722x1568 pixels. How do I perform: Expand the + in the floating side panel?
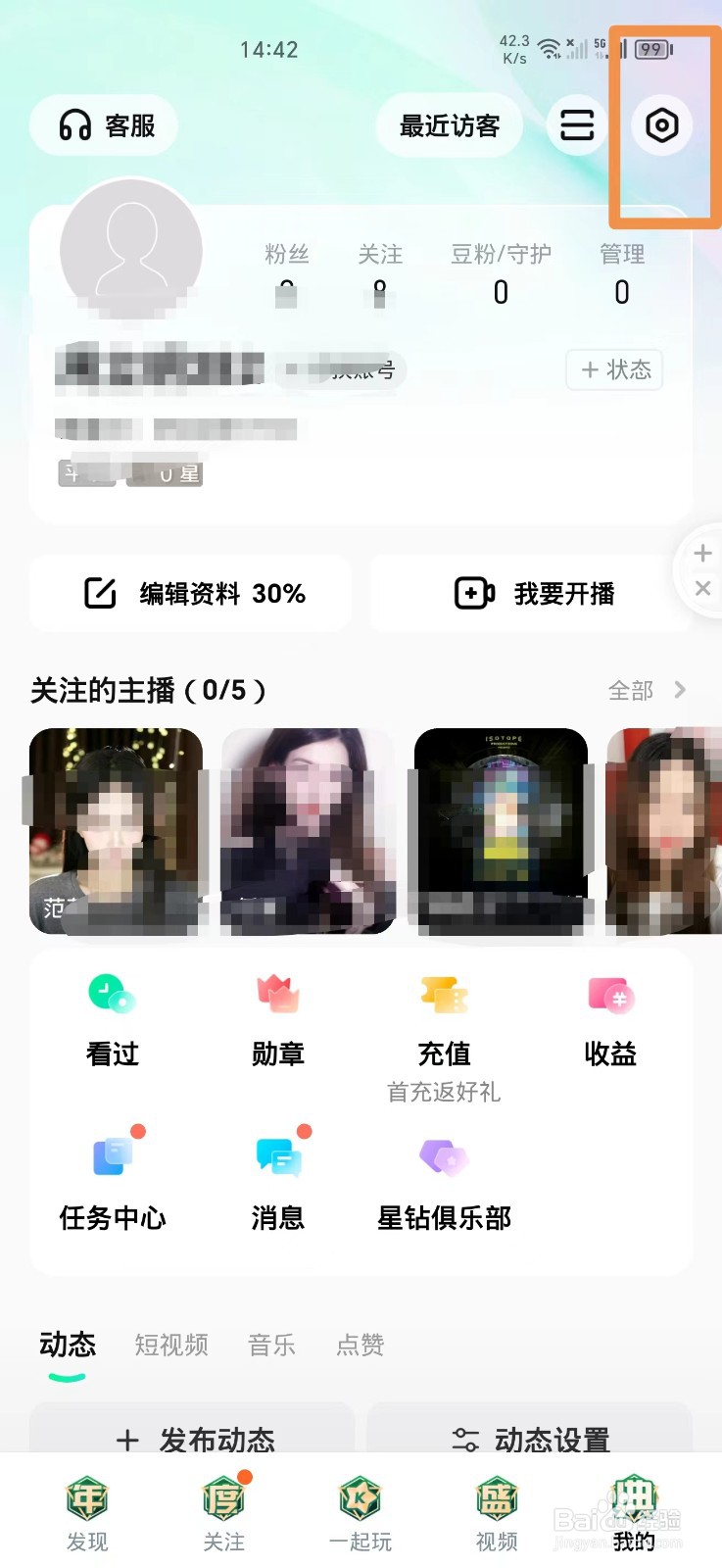click(701, 553)
